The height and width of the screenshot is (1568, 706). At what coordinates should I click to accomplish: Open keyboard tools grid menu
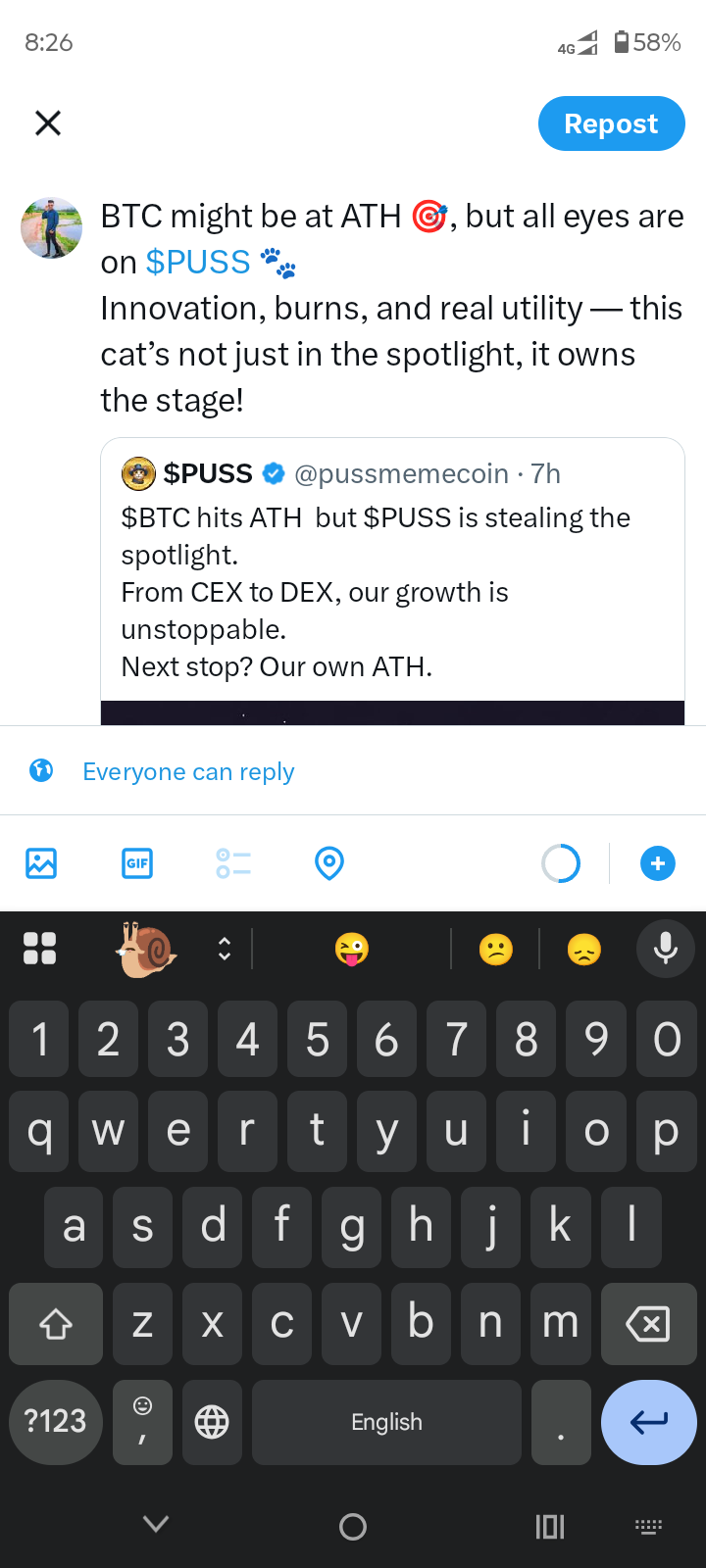[x=39, y=948]
